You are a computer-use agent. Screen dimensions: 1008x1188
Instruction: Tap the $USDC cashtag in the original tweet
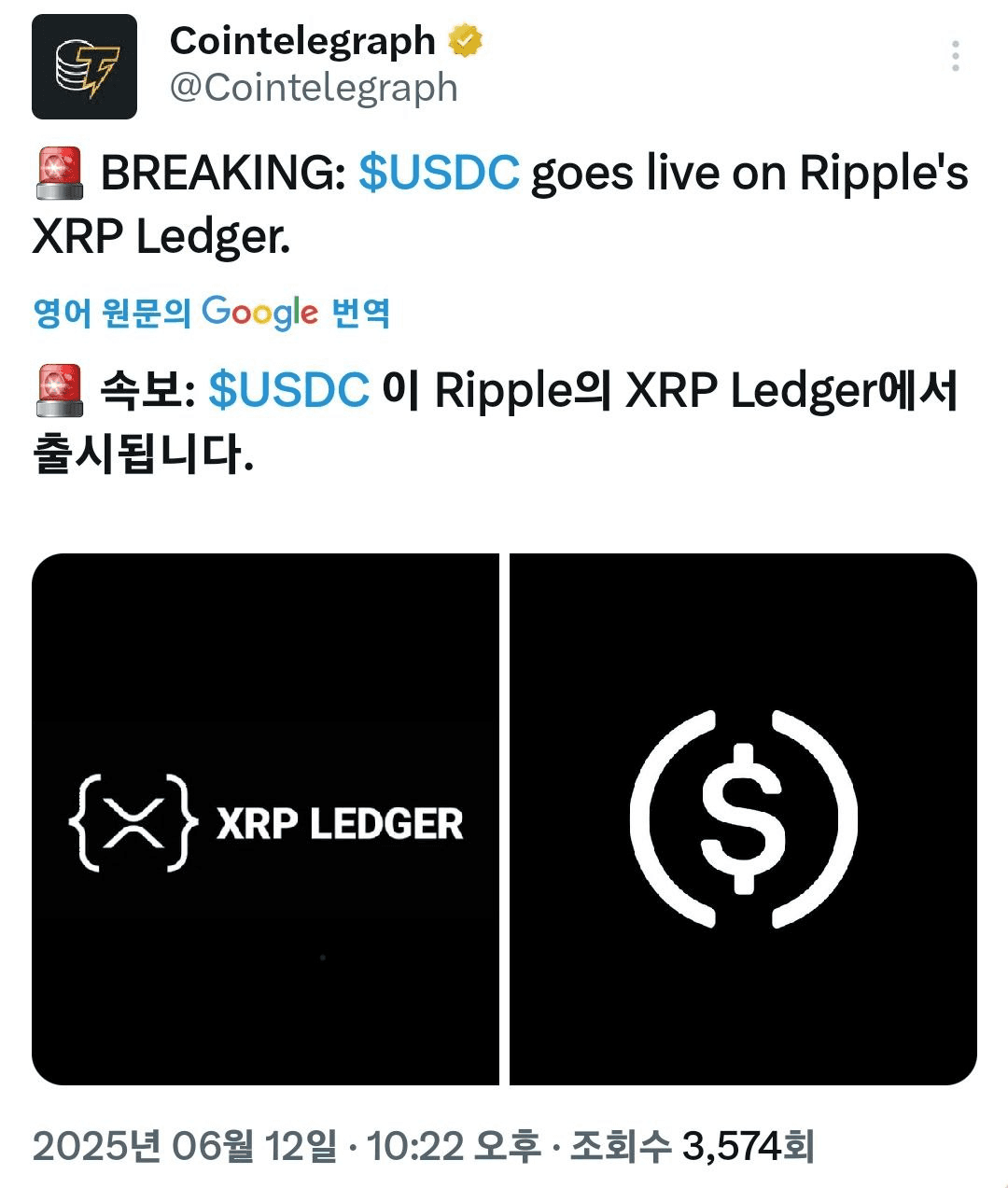[x=439, y=174]
